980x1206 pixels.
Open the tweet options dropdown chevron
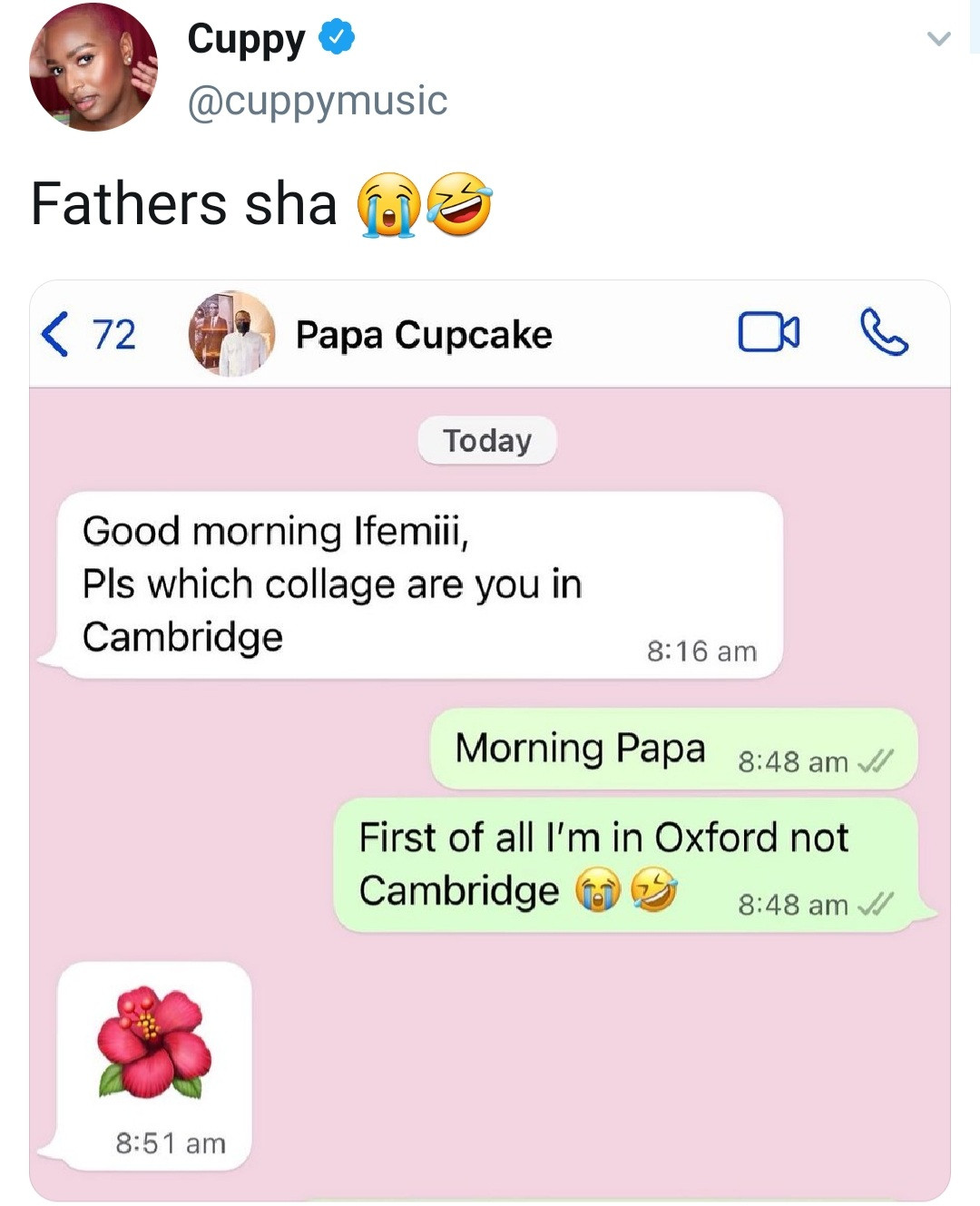click(938, 39)
